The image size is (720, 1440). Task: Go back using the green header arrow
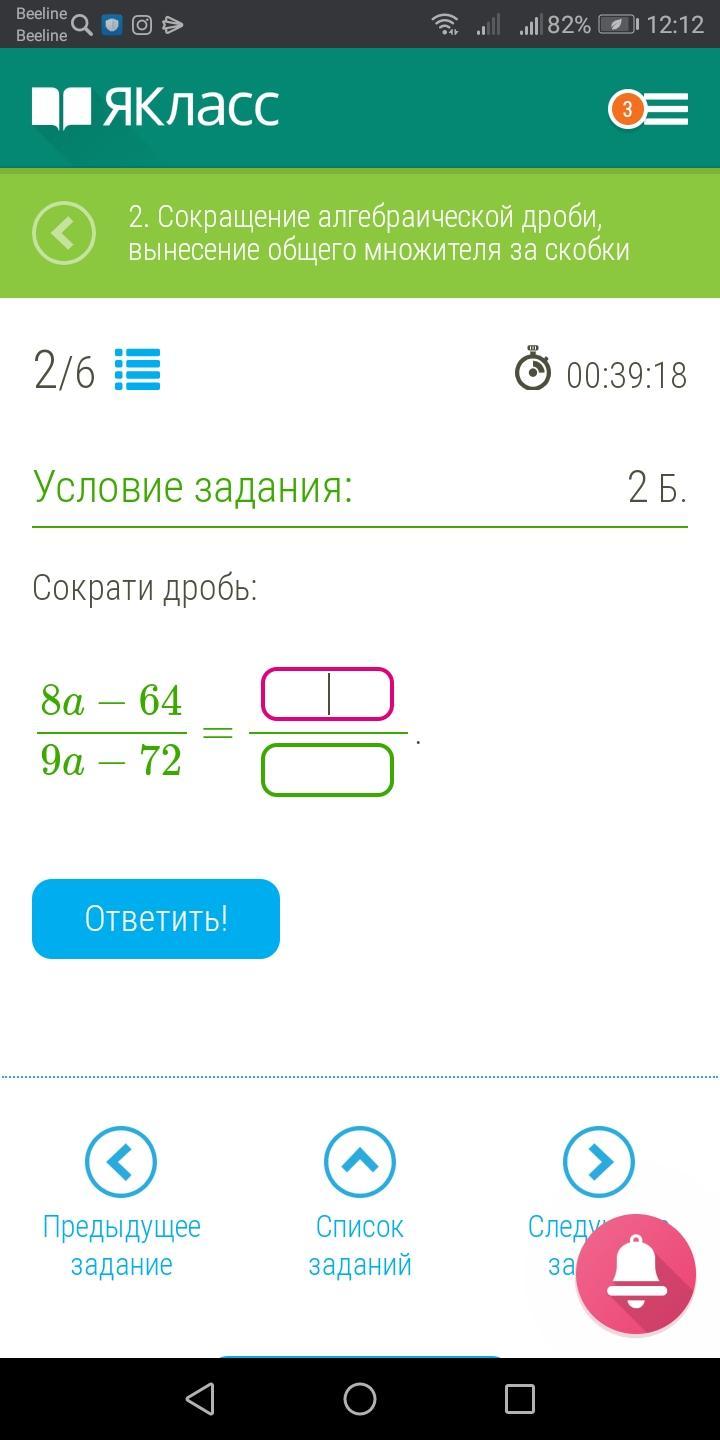click(x=64, y=233)
